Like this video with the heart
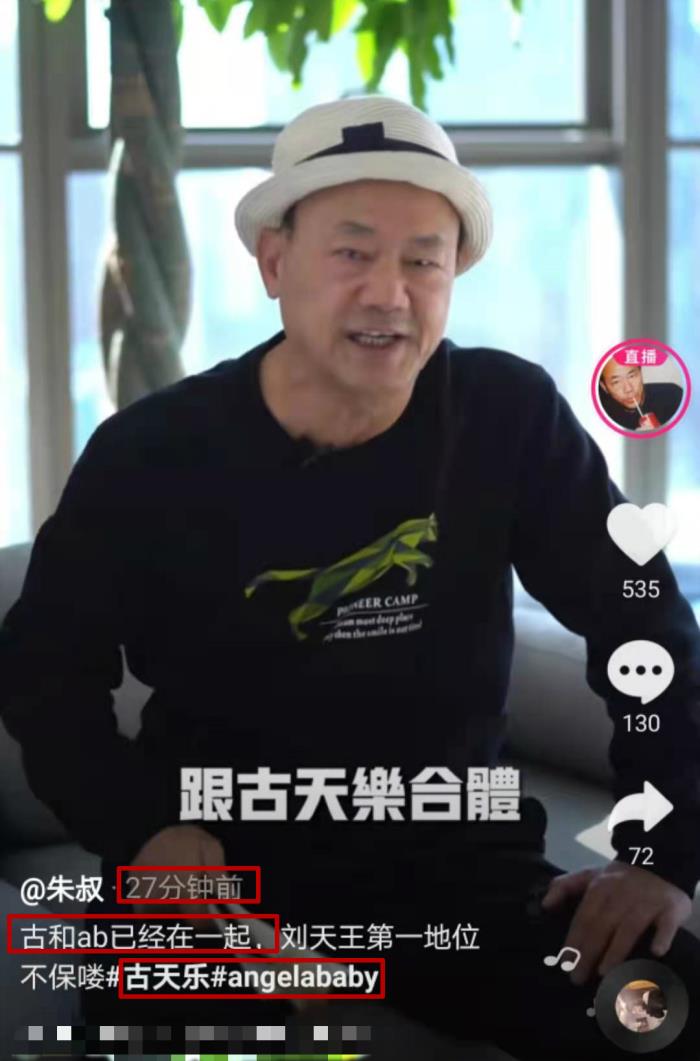Screen dimensions: 700x1061 (x=641, y=534)
